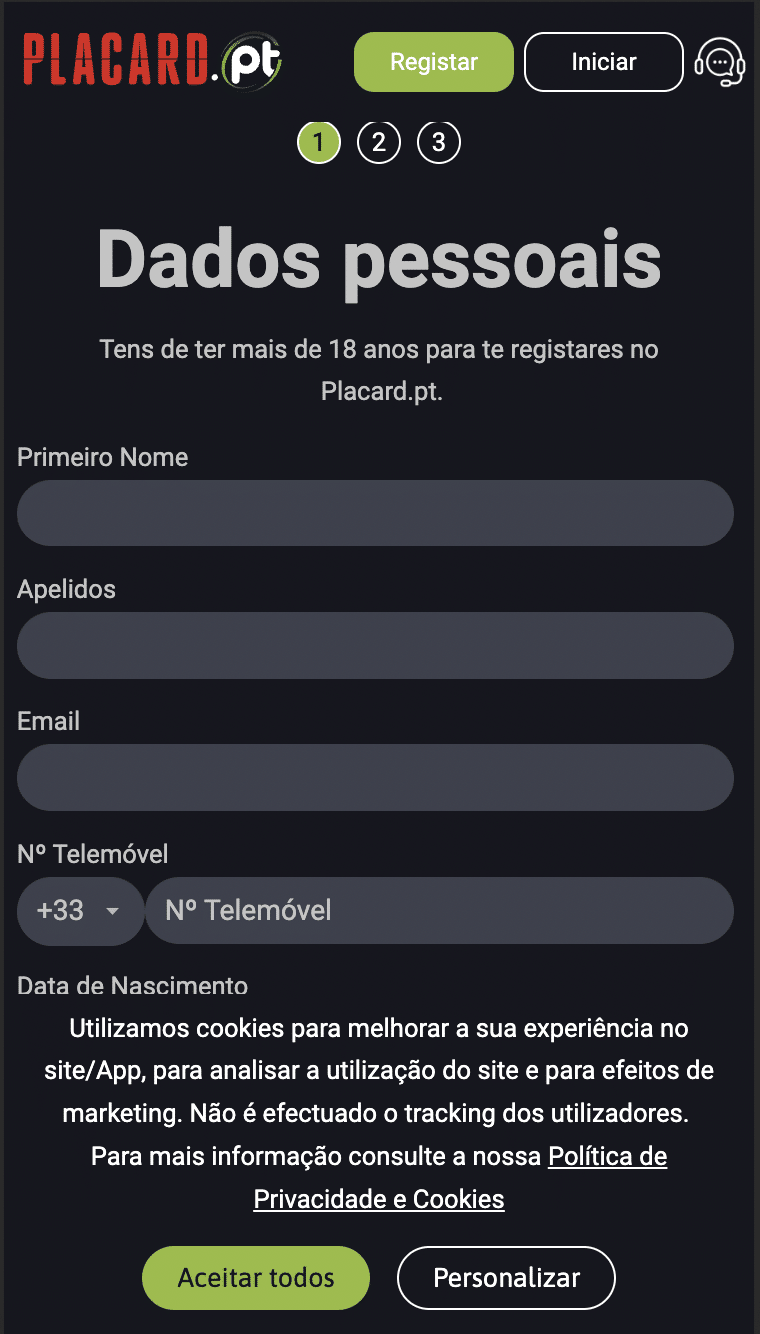Click the headset icon near Iniciar
This screenshot has height=1334, width=760.
[721, 61]
